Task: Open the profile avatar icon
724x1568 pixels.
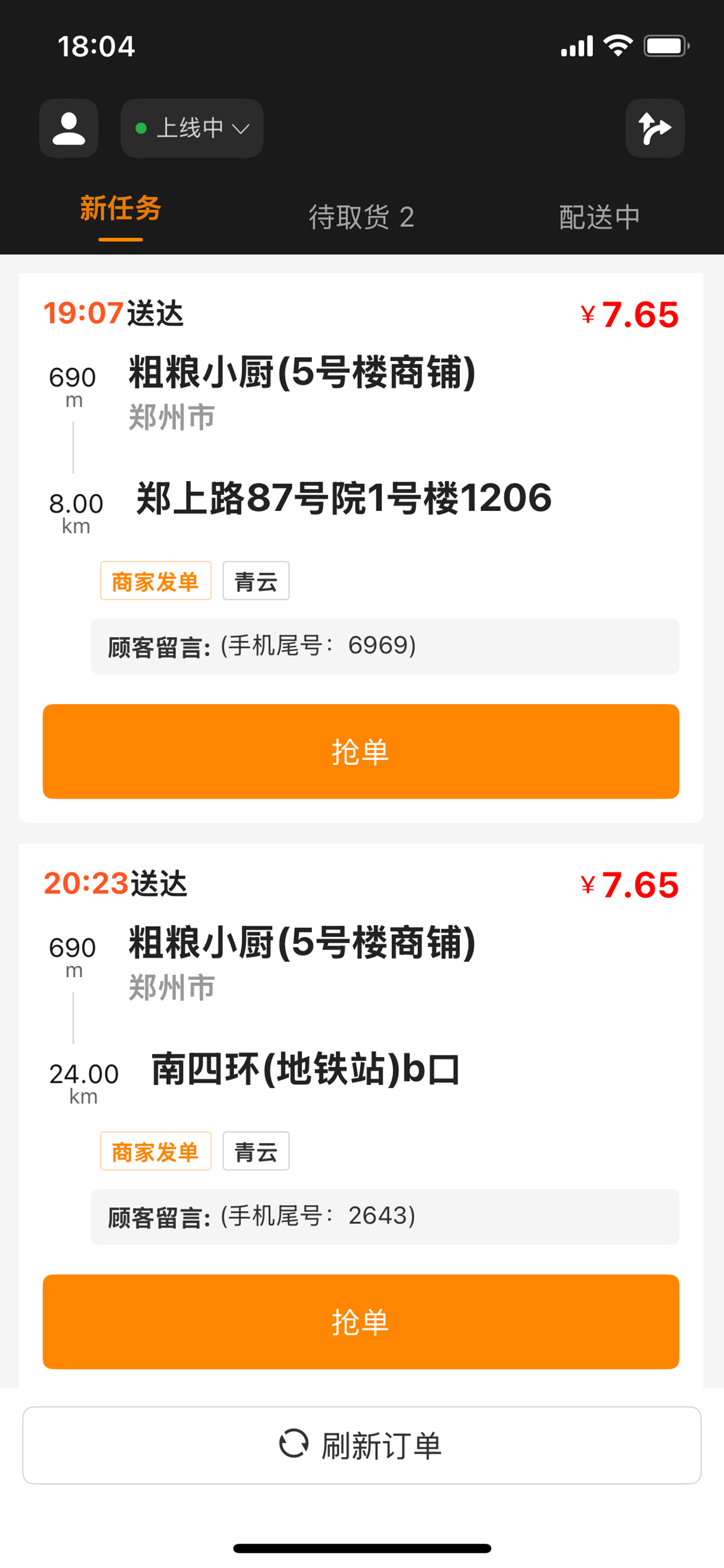Action: [69, 128]
